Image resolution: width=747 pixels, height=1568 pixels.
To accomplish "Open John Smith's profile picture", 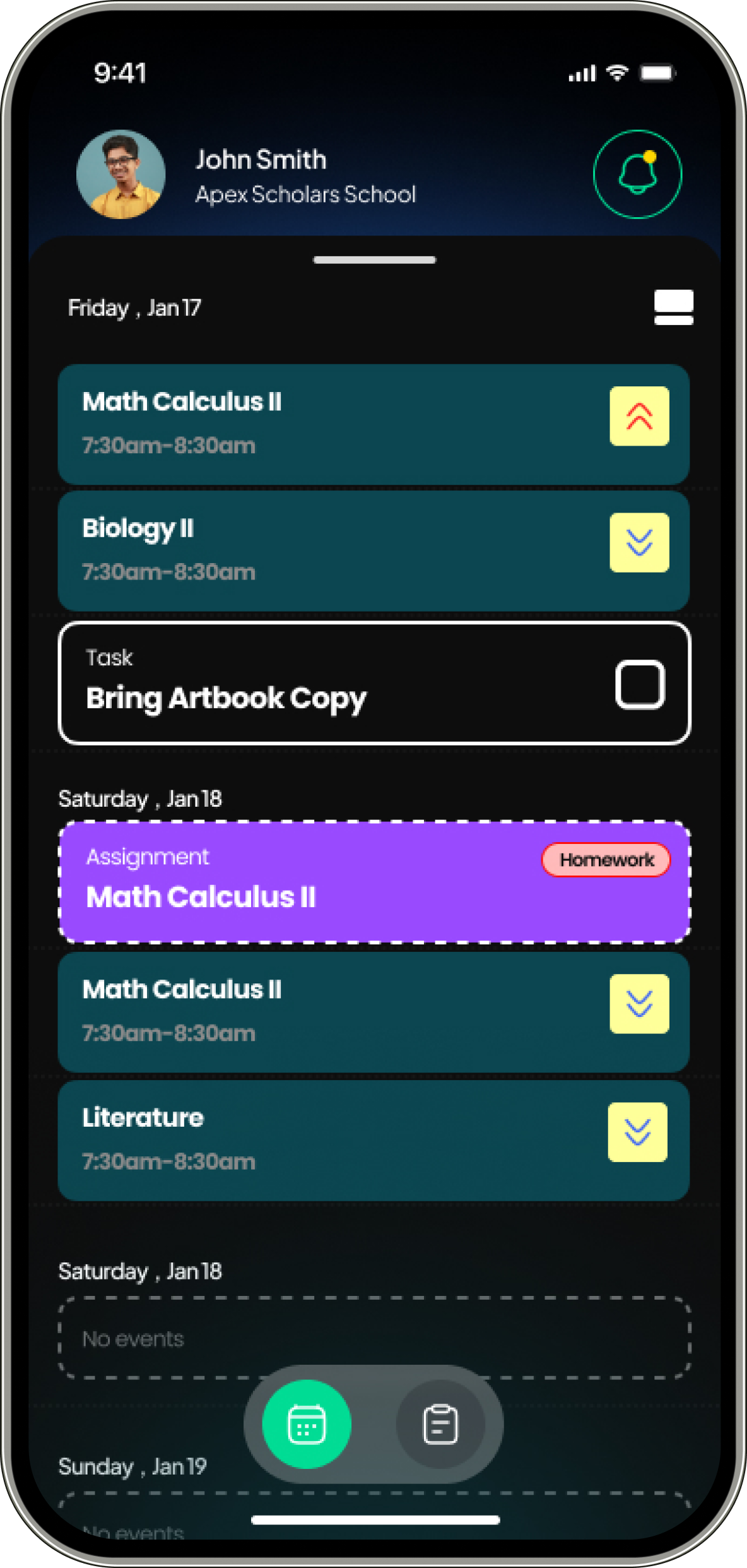I will 121,174.
